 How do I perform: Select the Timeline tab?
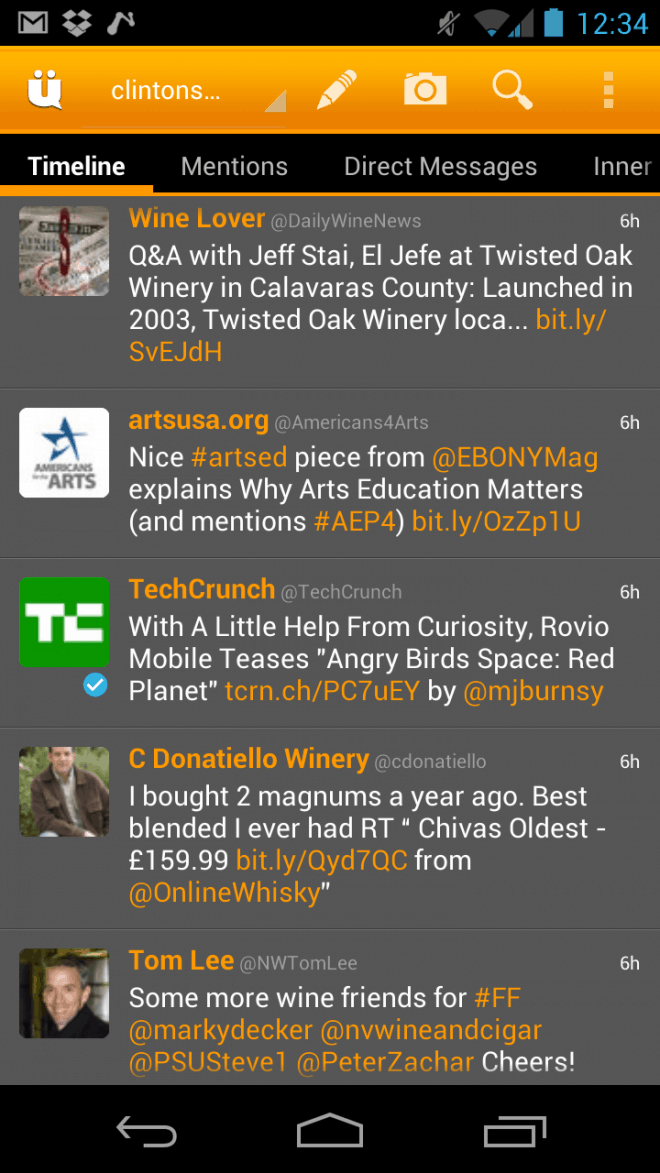coord(77,167)
